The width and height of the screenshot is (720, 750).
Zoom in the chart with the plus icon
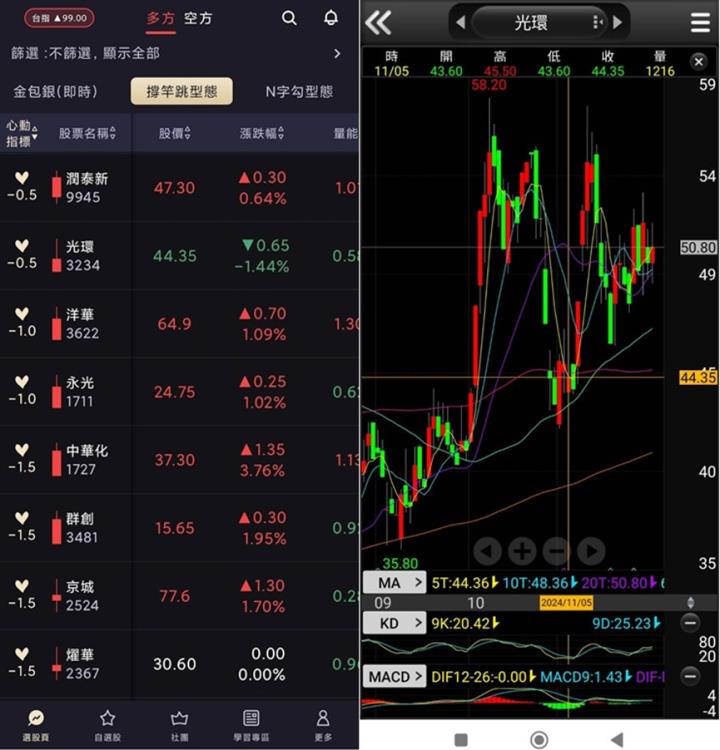(x=521, y=551)
